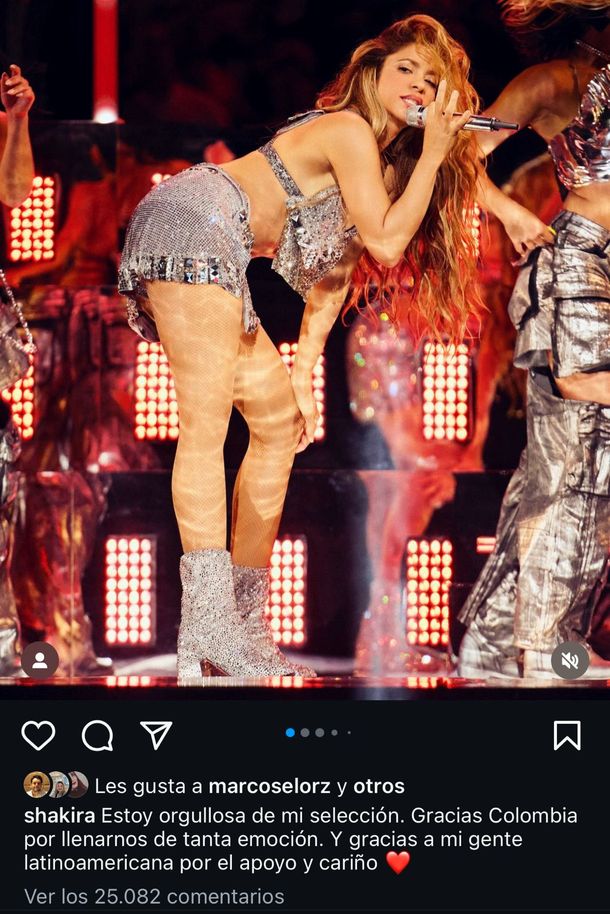View all 25.082 comentarios

pyautogui.click(x=154, y=896)
